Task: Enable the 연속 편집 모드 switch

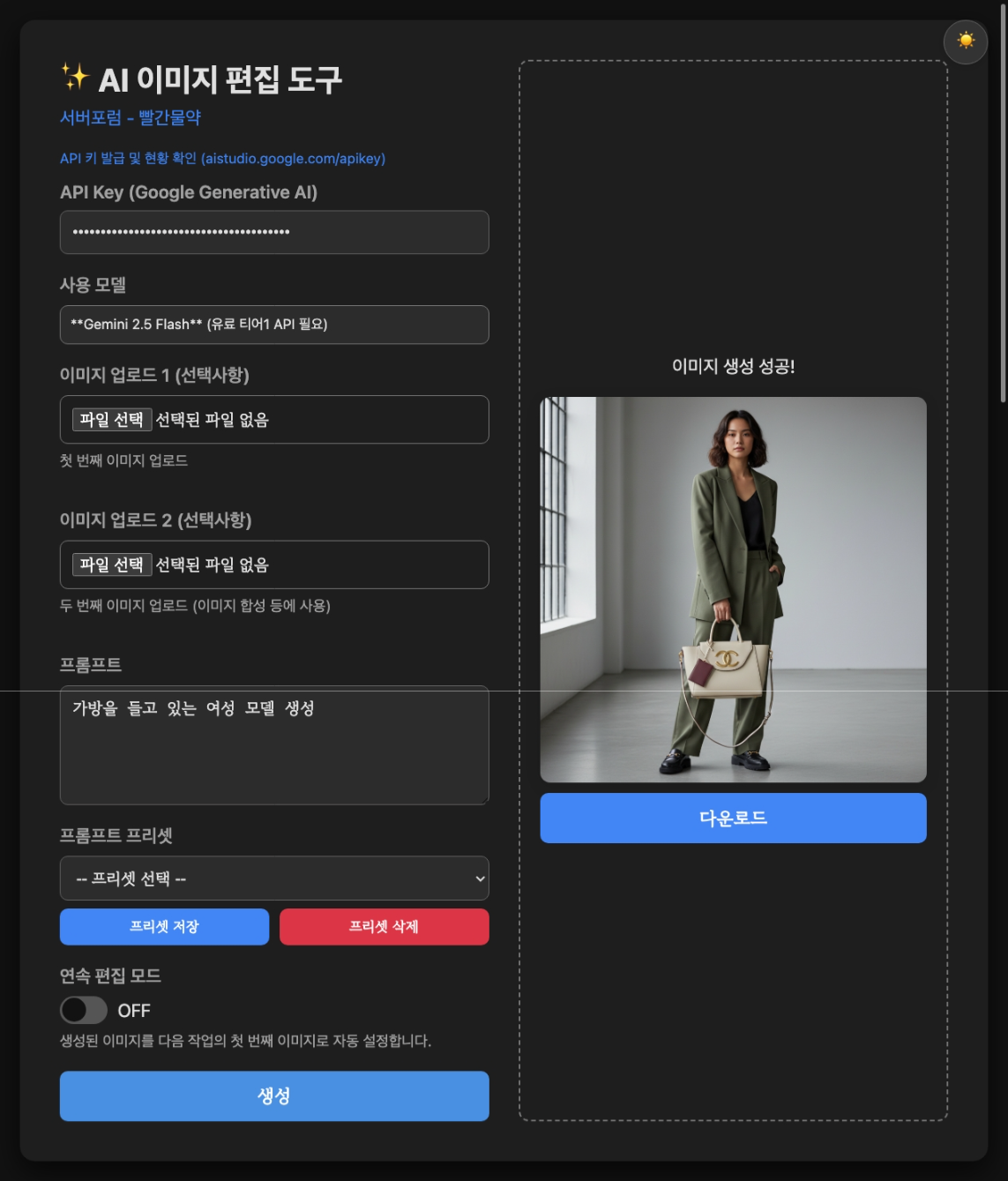Action: tap(84, 1010)
